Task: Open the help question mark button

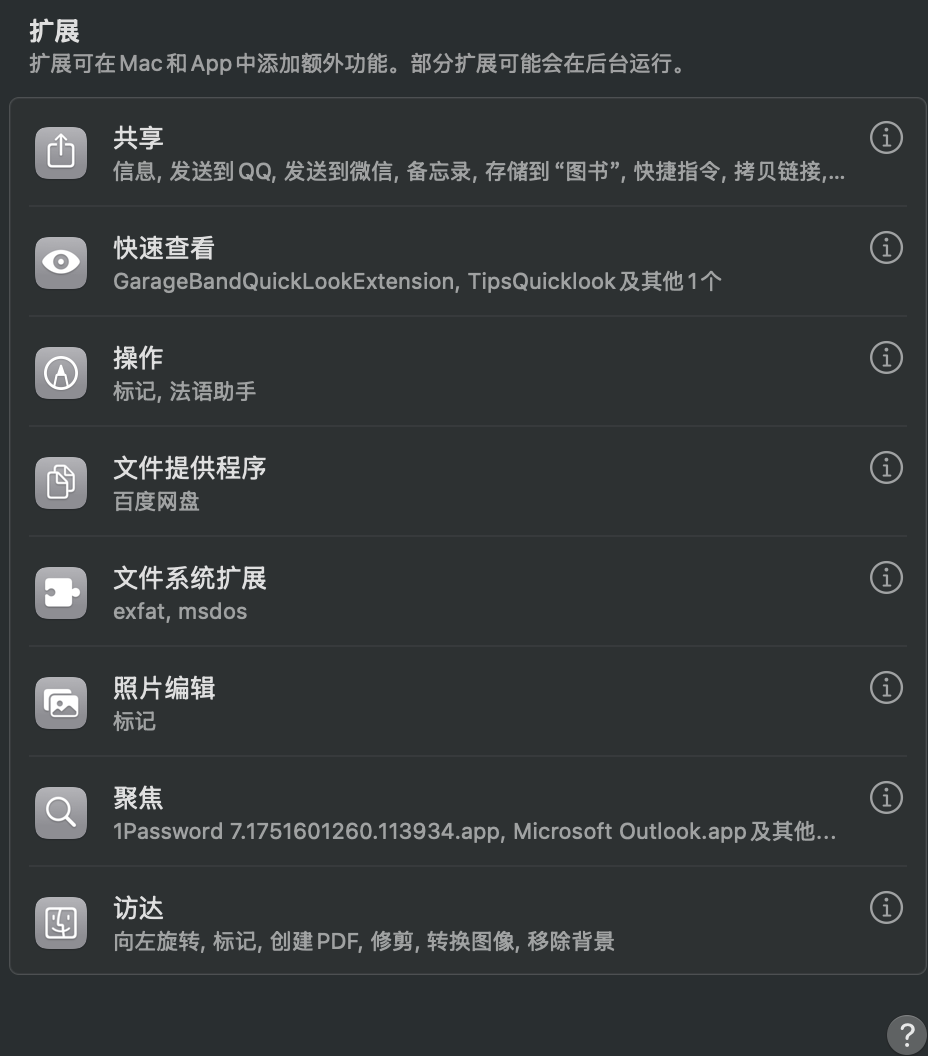Action: pyautogui.click(x=906, y=1034)
